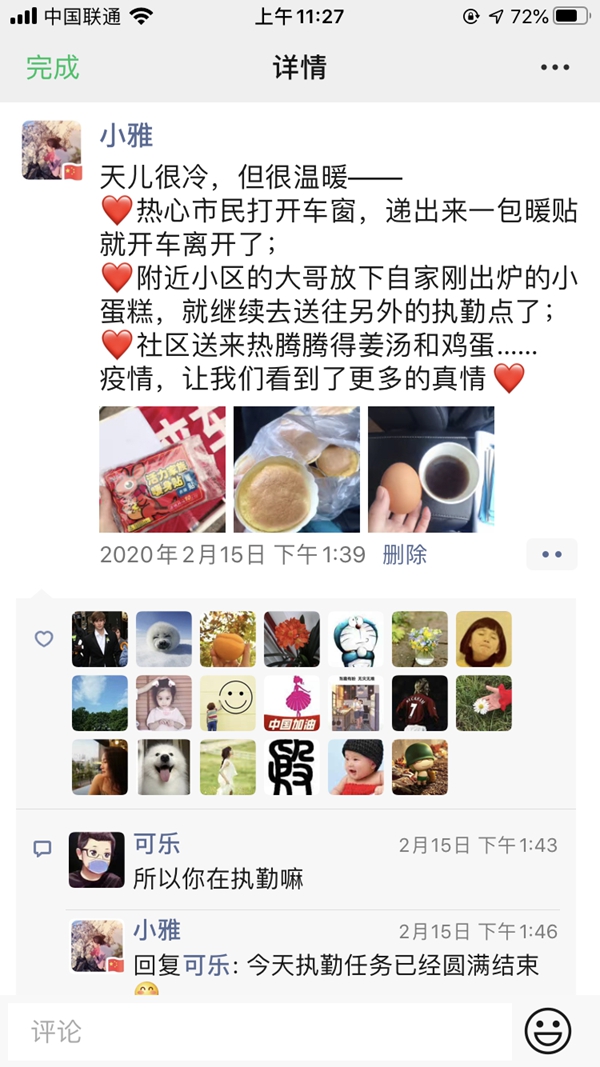Open the emoji picker
Image resolution: width=600 pixels, height=1067 pixels.
pyautogui.click(x=548, y=1031)
